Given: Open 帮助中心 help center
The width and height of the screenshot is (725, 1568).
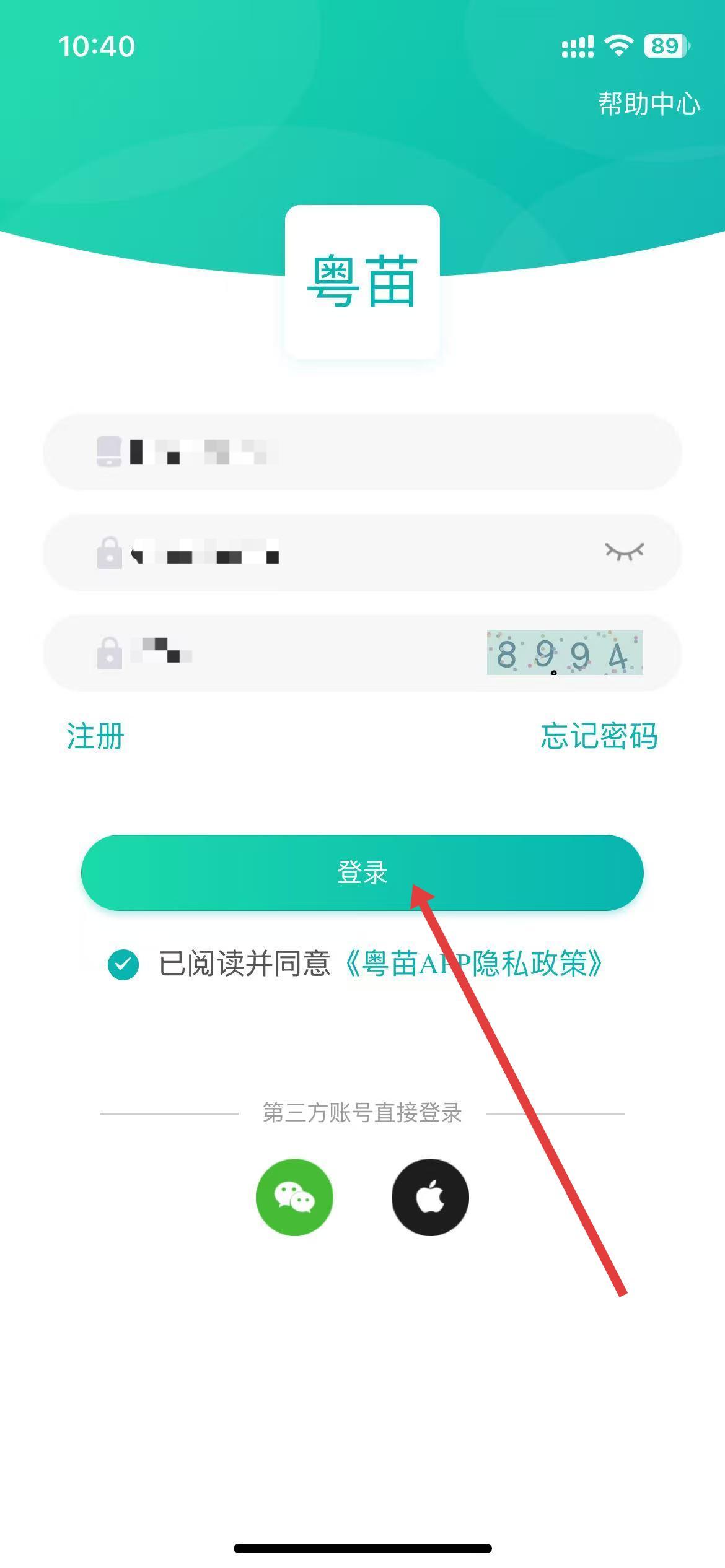Looking at the screenshot, I should tap(648, 103).
